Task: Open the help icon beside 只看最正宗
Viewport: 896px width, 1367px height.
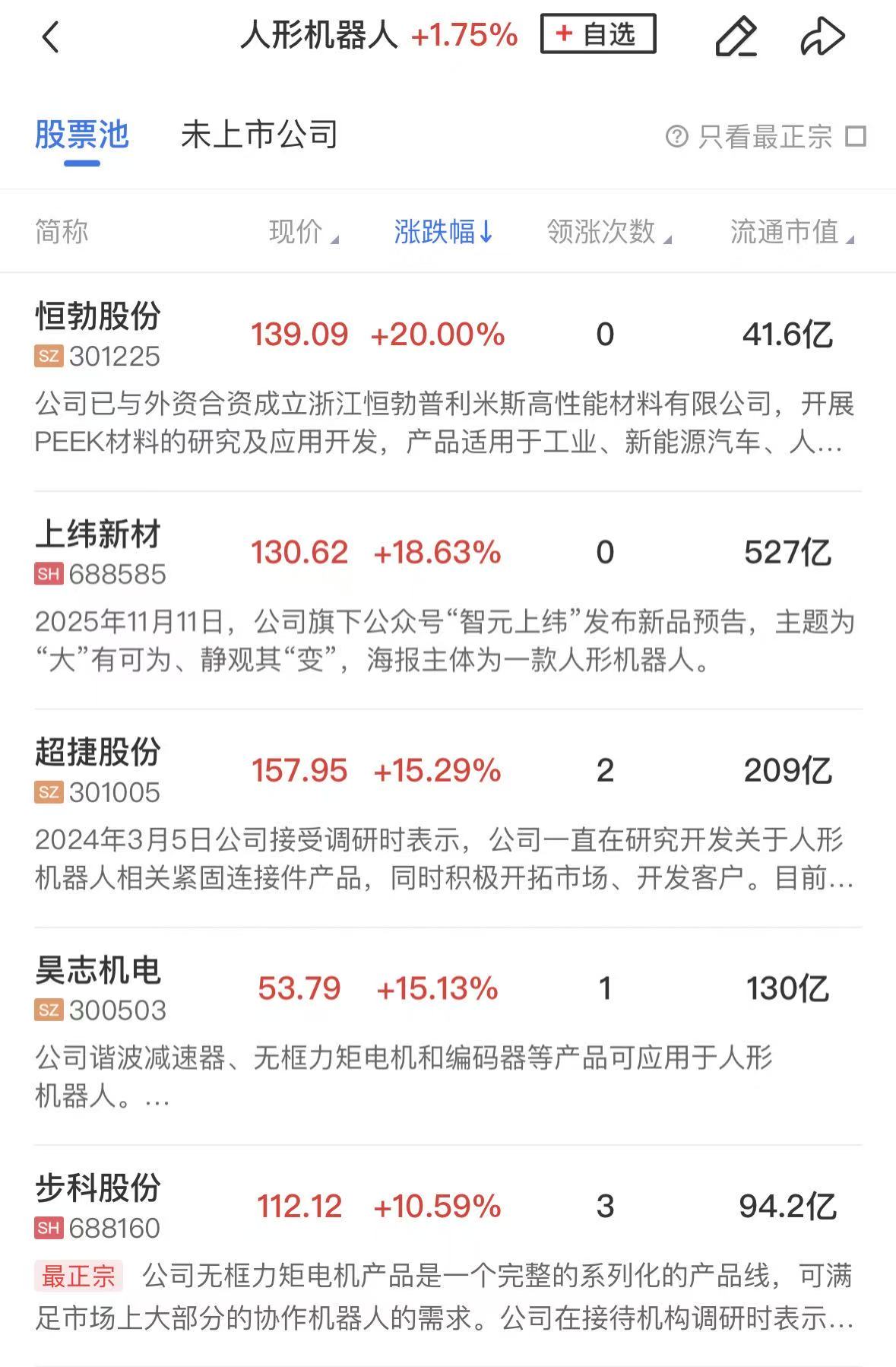Action: click(x=676, y=137)
